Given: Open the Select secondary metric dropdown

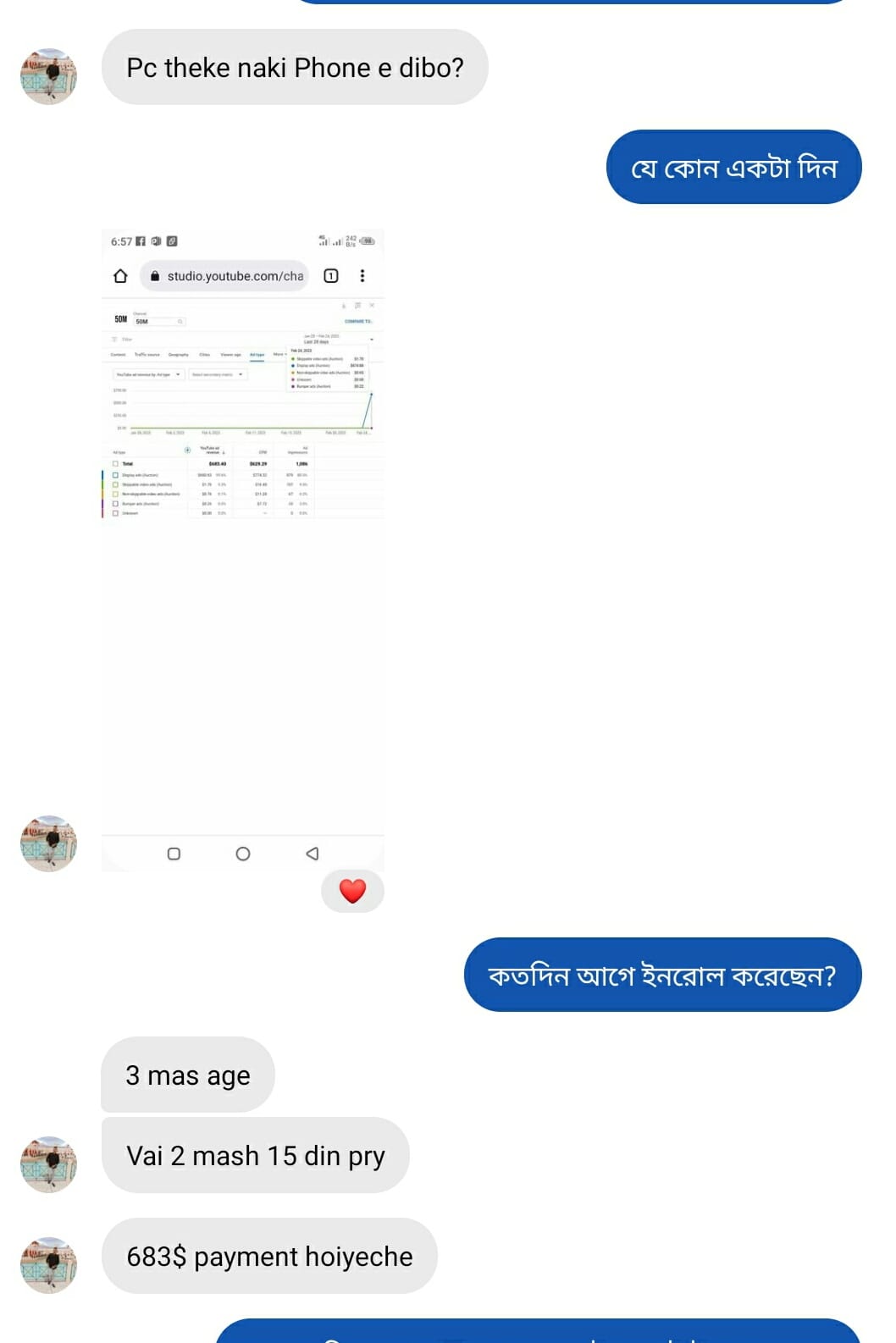Looking at the screenshot, I should [218, 374].
